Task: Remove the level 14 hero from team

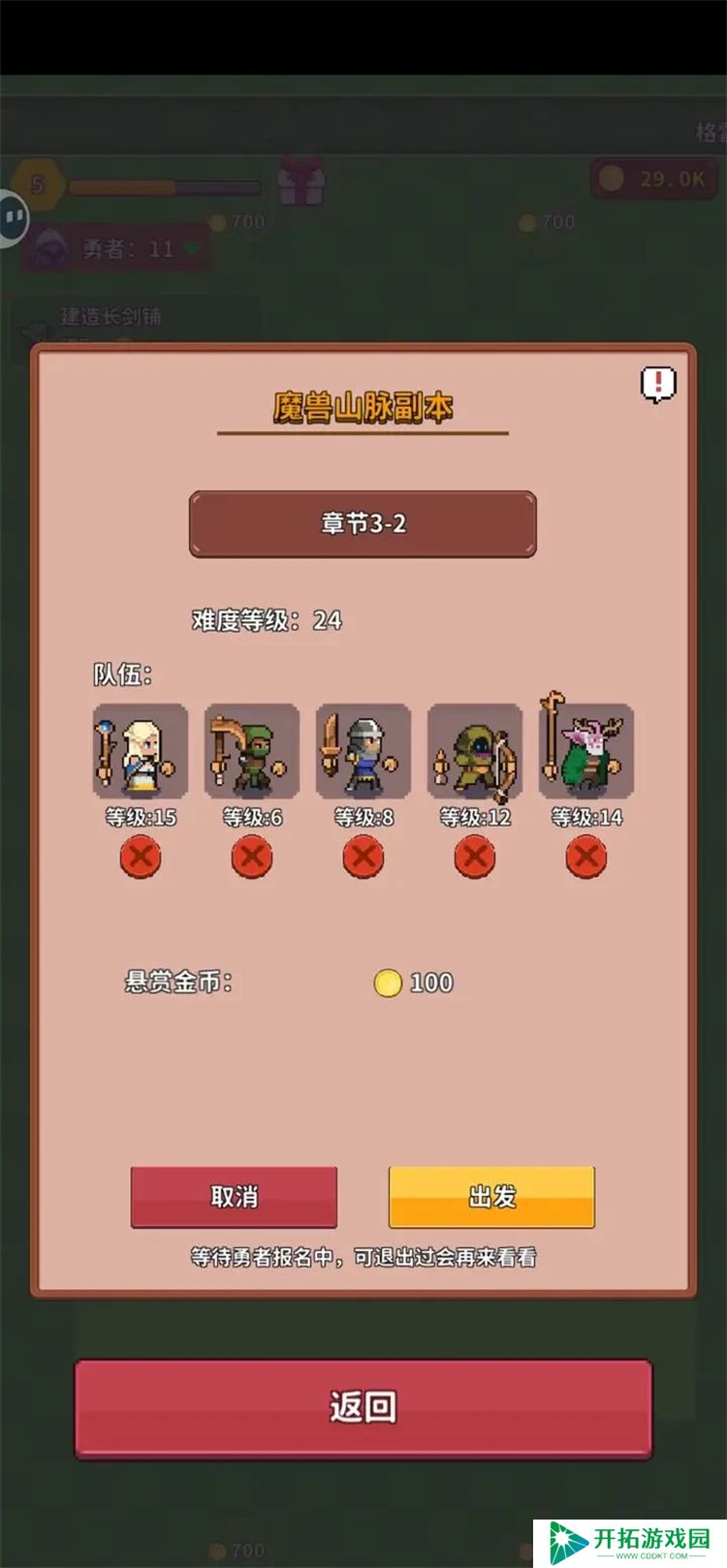Action: 586,858
